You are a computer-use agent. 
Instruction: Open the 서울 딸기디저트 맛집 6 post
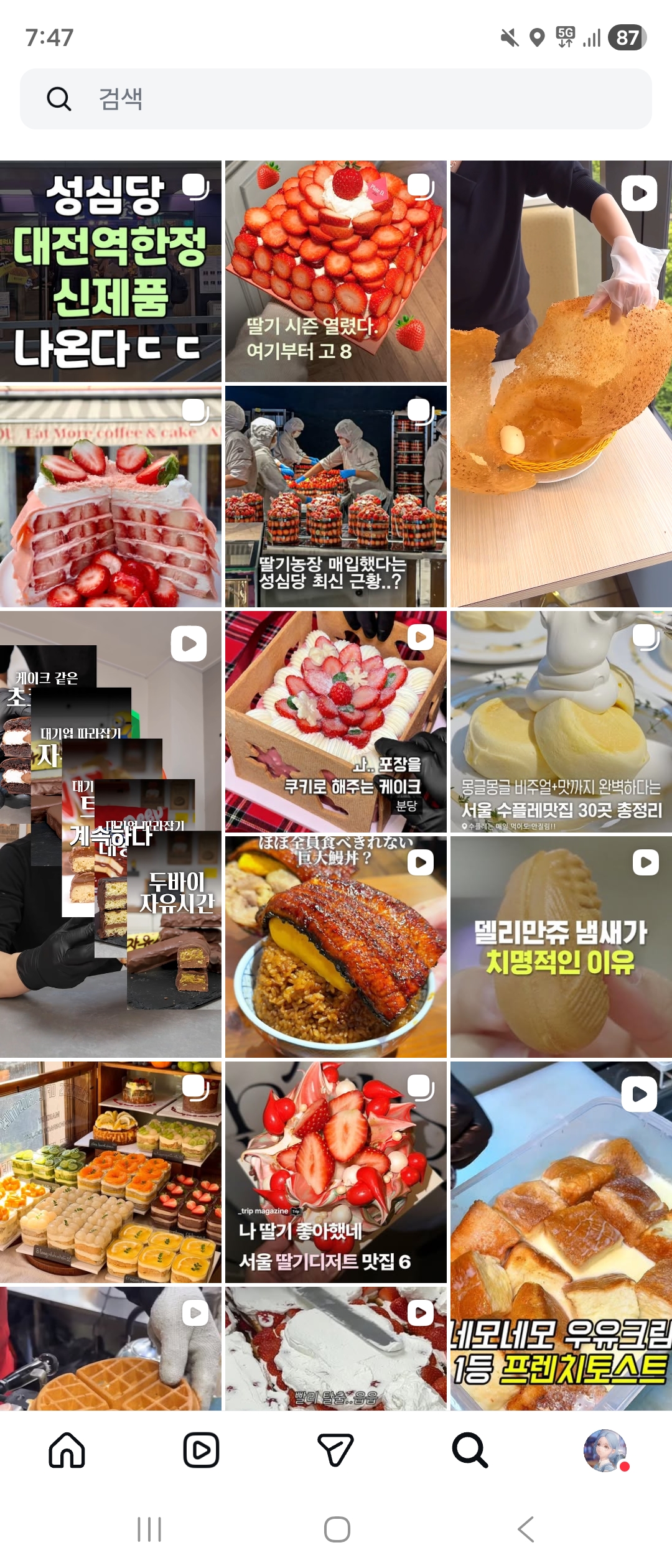[336, 1172]
